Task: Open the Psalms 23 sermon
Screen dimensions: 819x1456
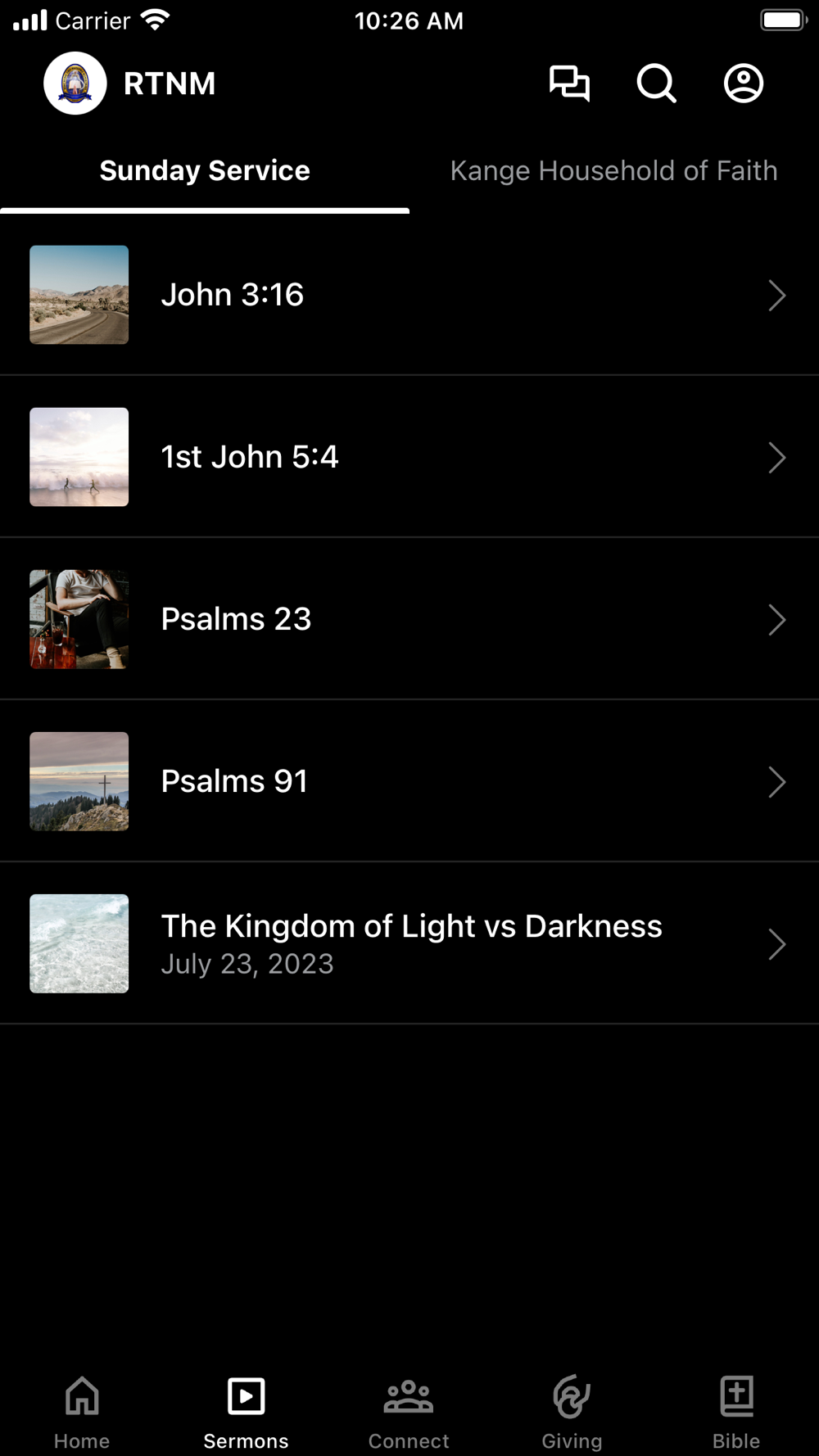Action: tap(408, 619)
